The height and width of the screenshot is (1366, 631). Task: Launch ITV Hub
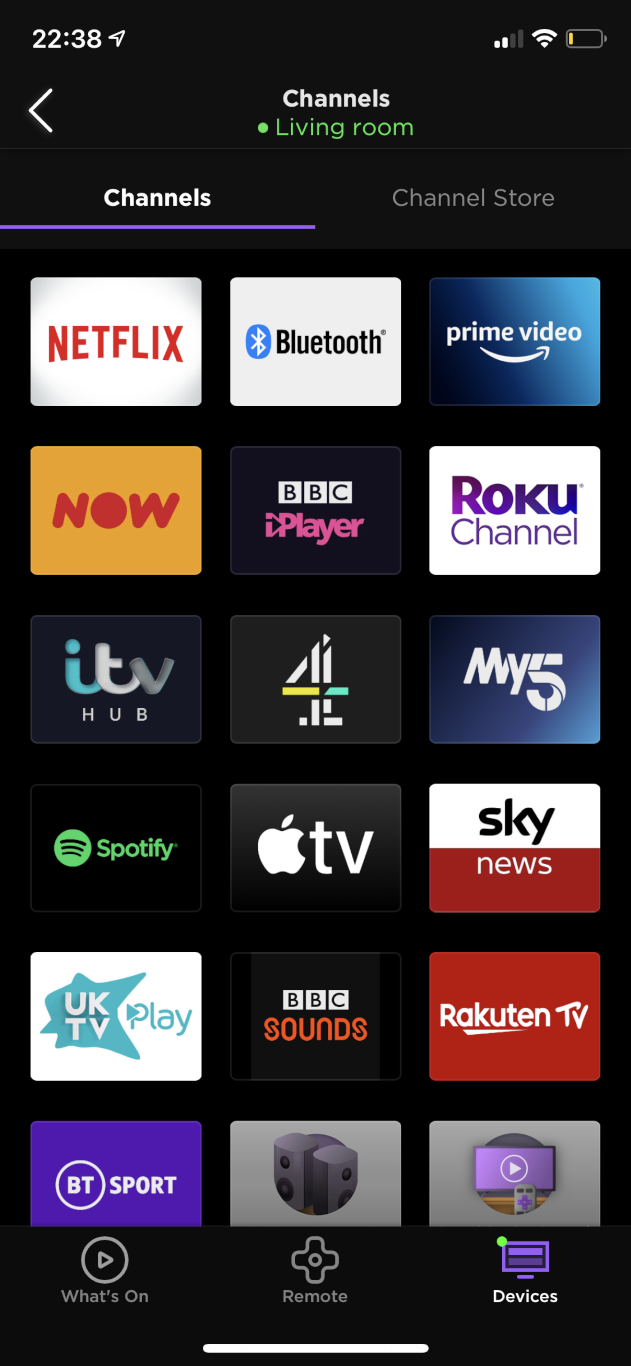click(116, 679)
